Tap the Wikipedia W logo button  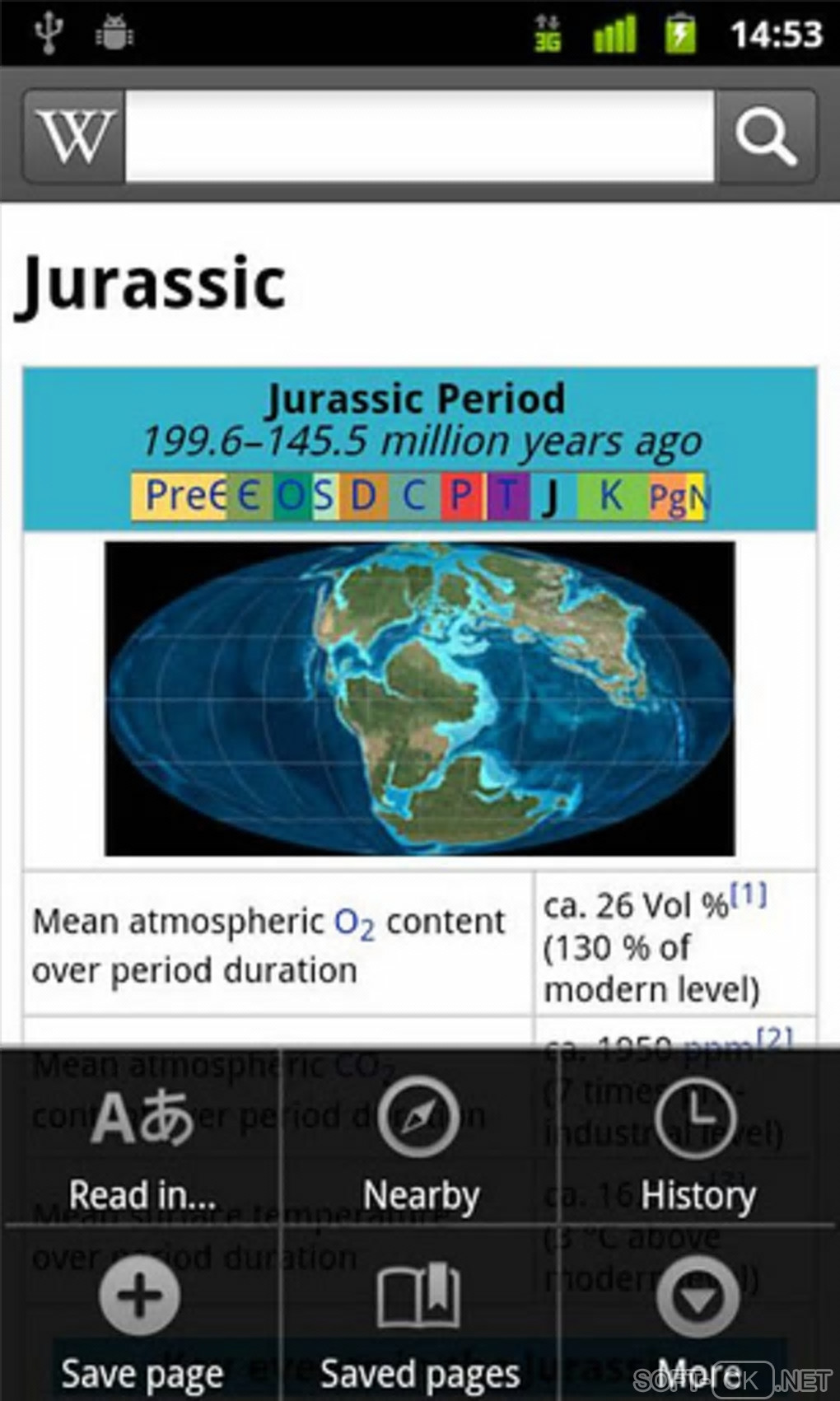pos(74,136)
